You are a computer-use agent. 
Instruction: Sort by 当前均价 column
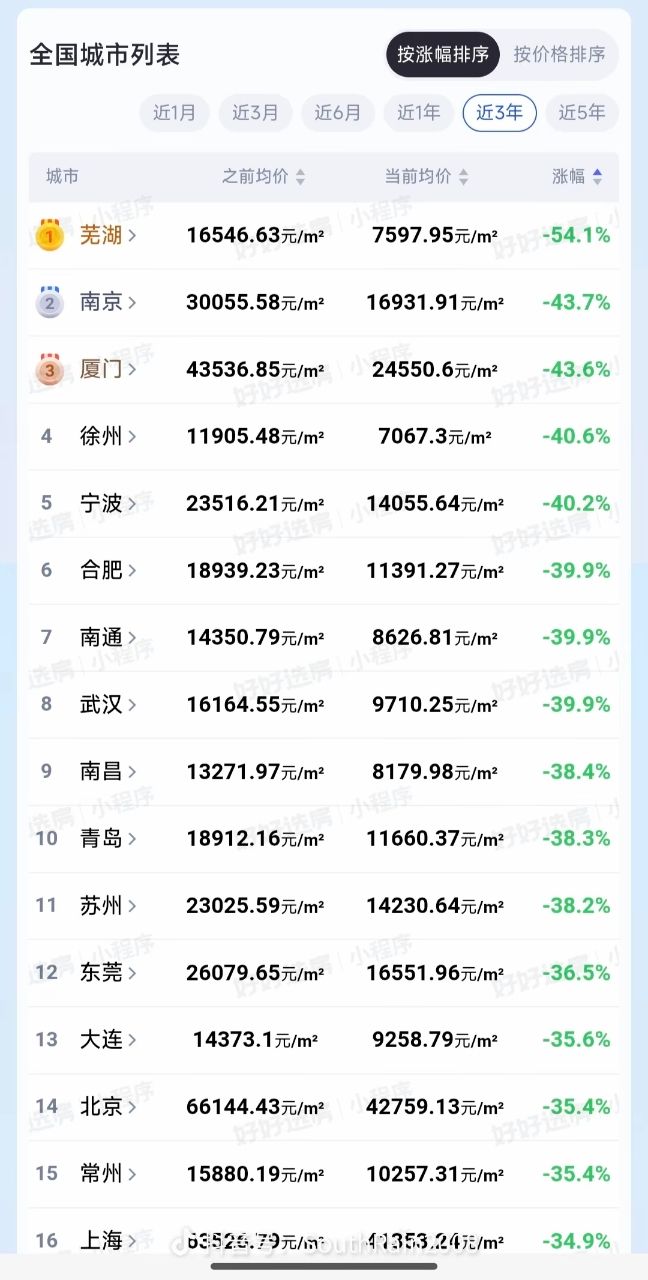(x=427, y=177)
